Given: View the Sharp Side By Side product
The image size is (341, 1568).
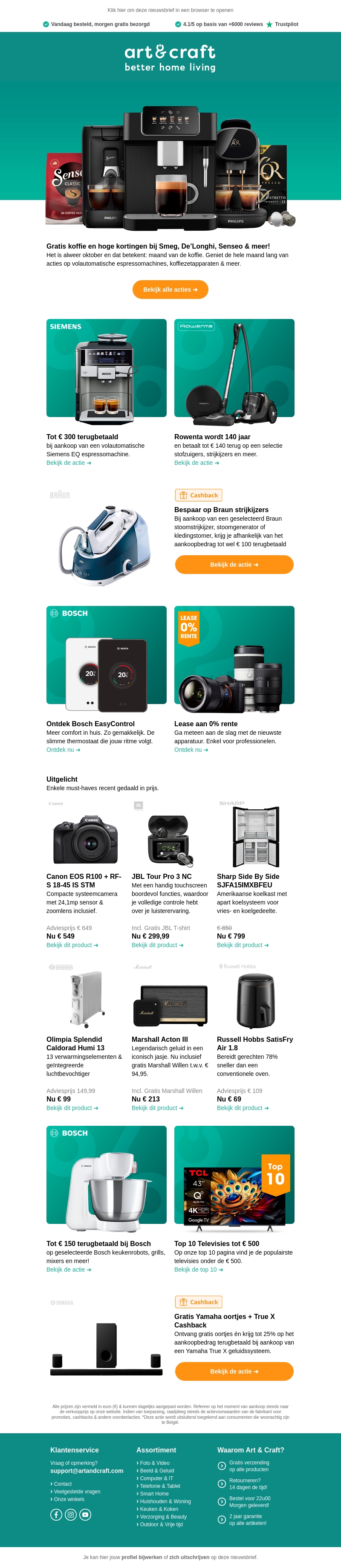Looking at the screenshot, I should coord(243,945).
